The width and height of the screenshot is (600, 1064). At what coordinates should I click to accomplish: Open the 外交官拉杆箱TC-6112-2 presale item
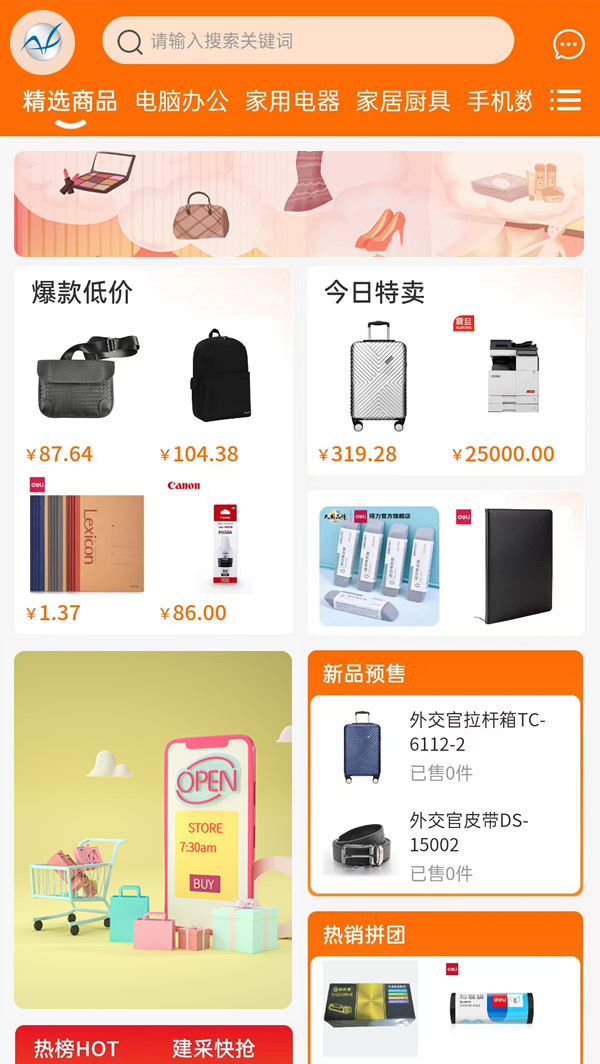[445, 746]
